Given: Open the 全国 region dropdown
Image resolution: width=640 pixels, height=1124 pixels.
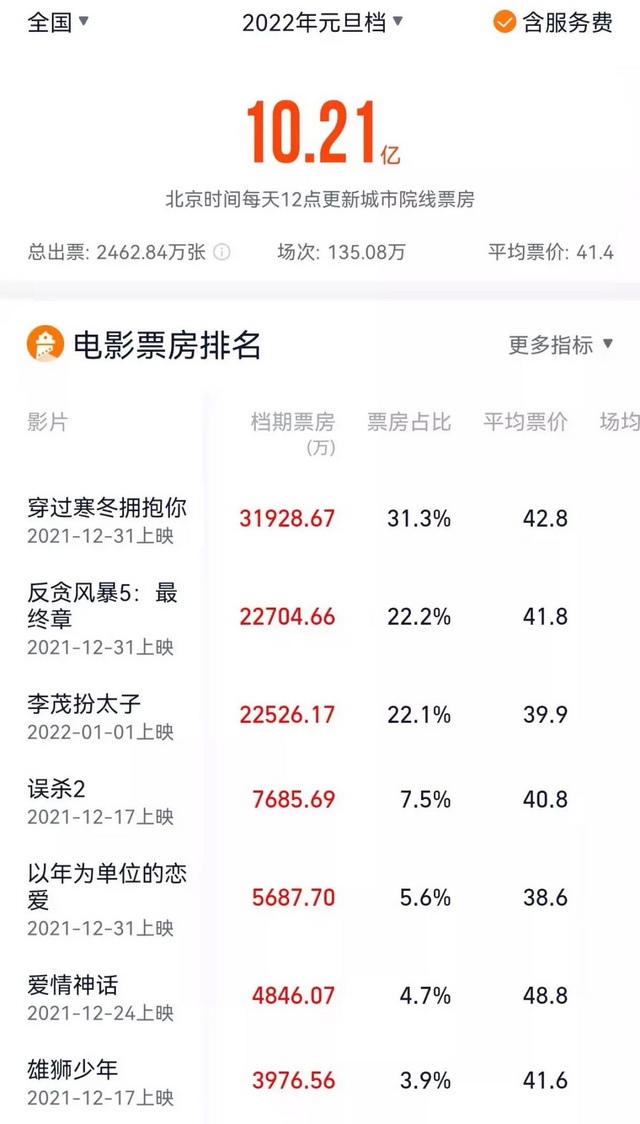Looking at the screenshot, I should click(58, 22).
